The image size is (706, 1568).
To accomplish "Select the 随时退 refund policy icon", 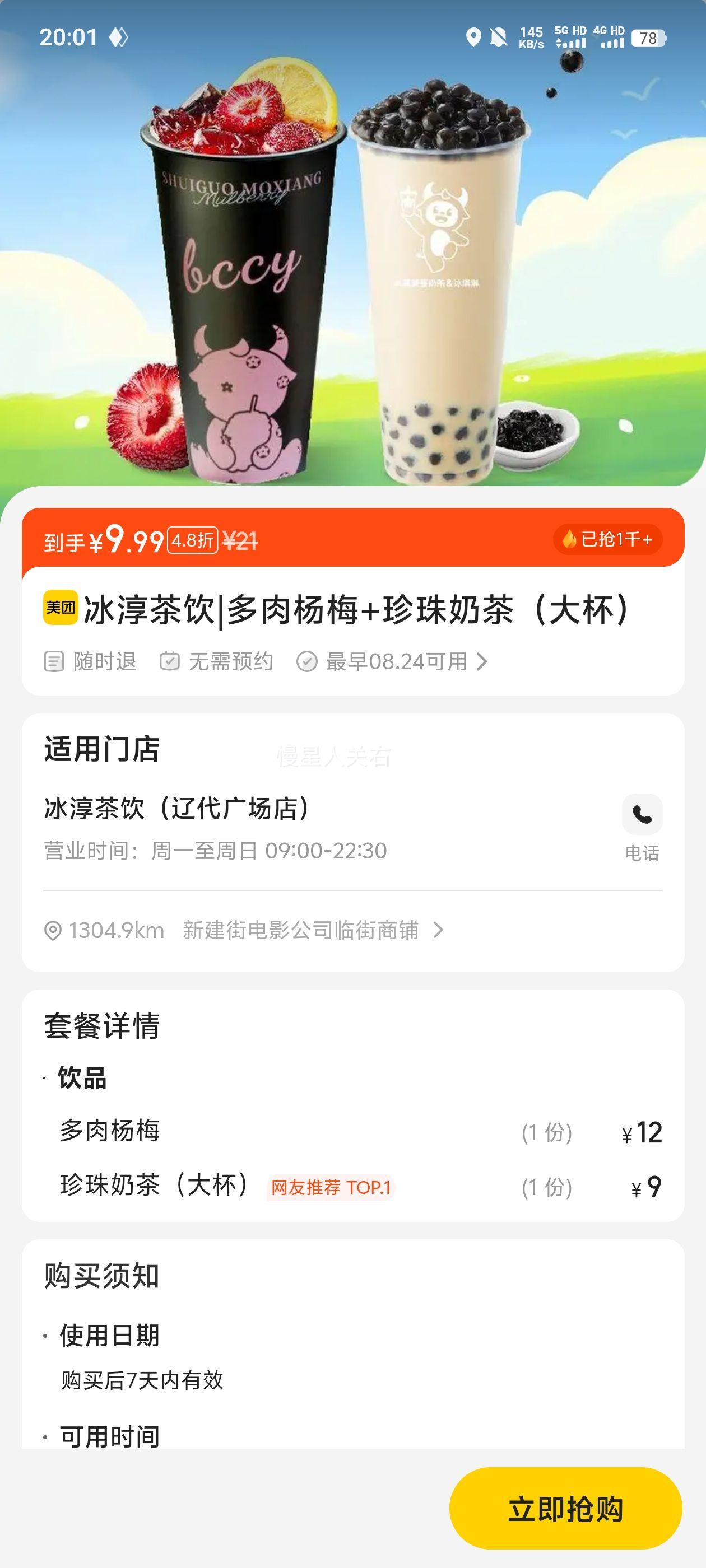I will pyautogui.click(x=54, y=660).
